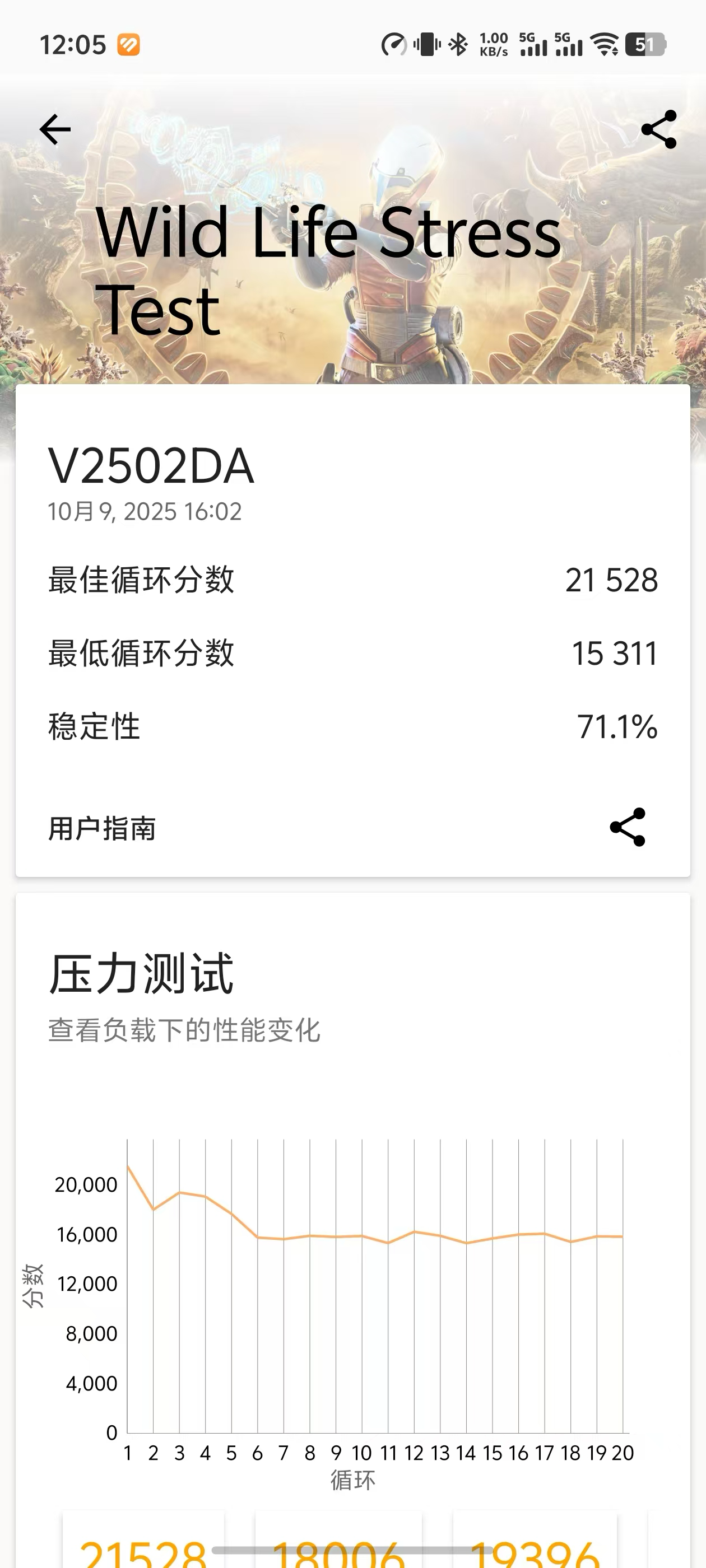
Task: Expand the V2502DA result card
Action: point(152,468)
